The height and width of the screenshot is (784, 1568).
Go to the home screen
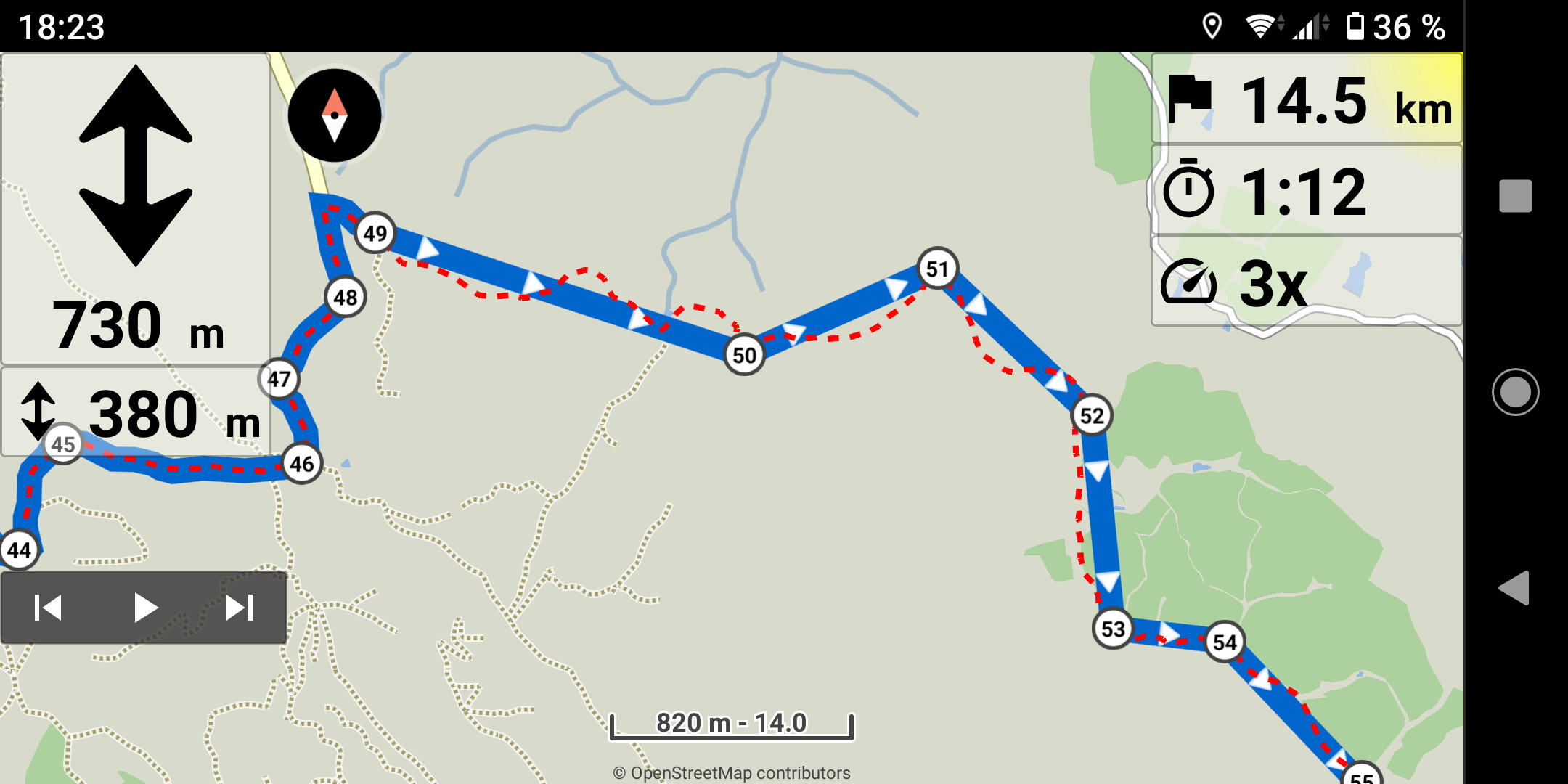pyautogui.click(x=1515, y=392)
